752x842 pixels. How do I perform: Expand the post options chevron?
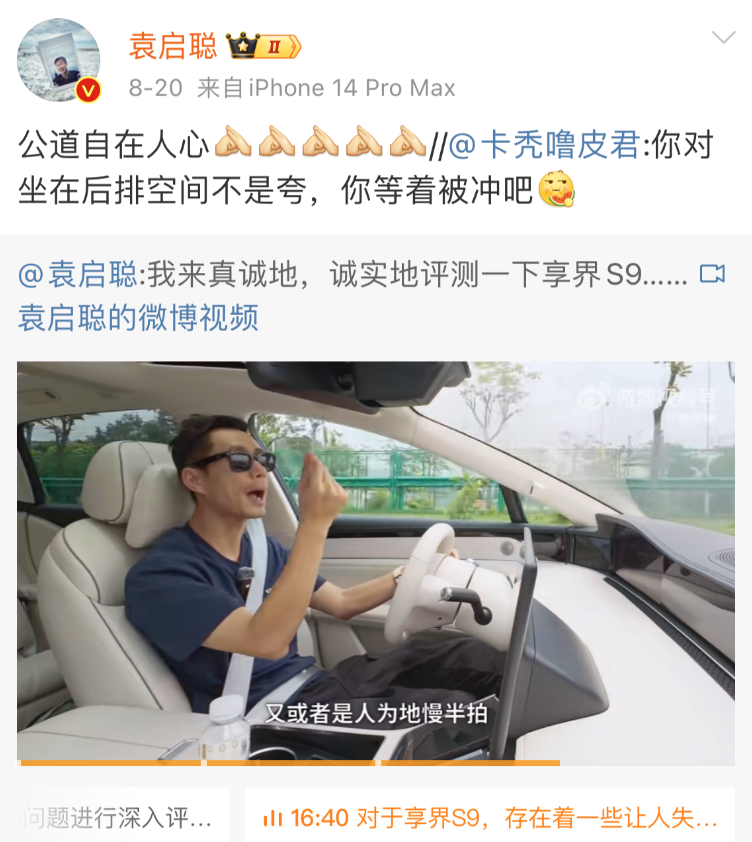click(723, 39)
